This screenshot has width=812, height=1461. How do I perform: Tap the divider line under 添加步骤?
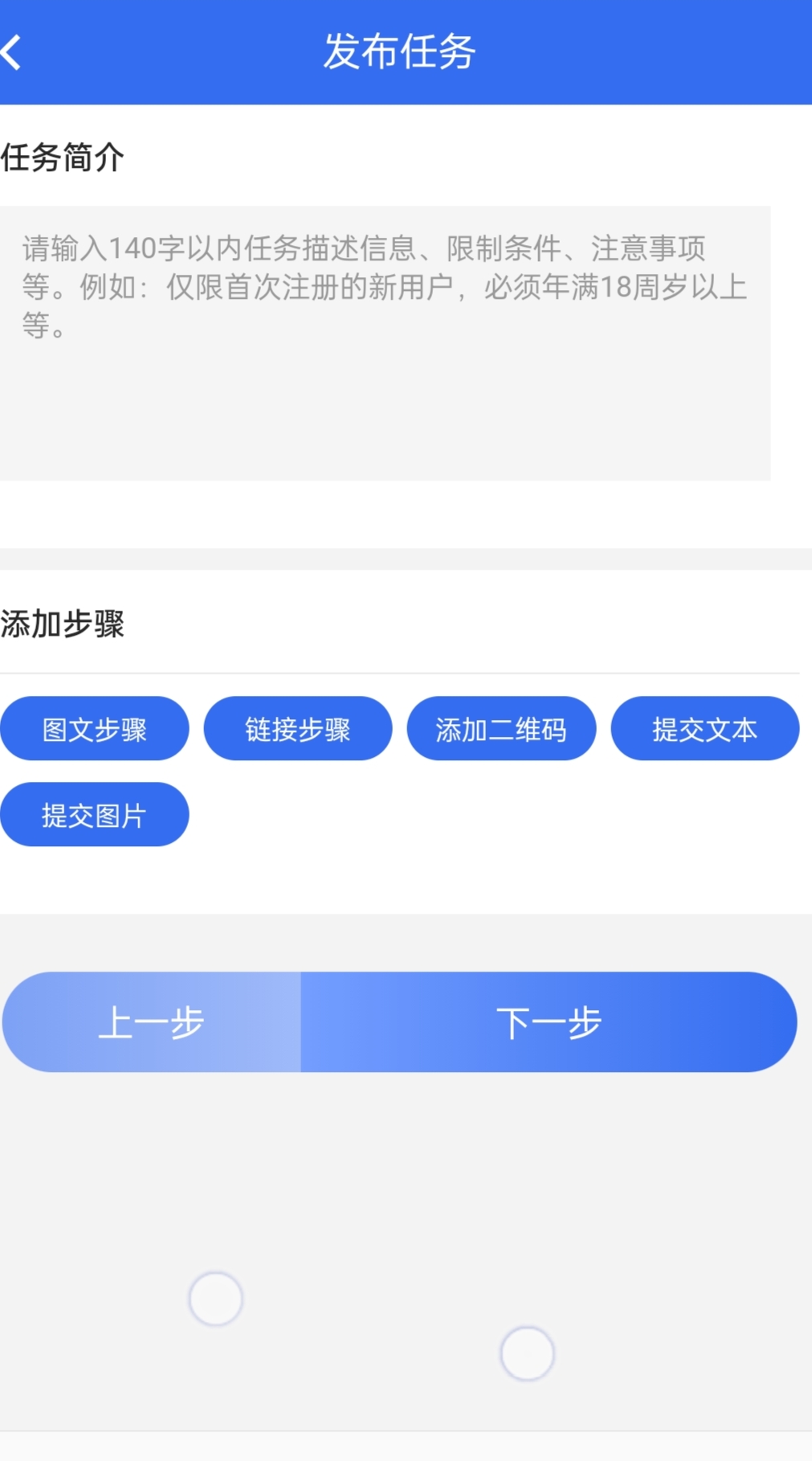click(402, 672)
